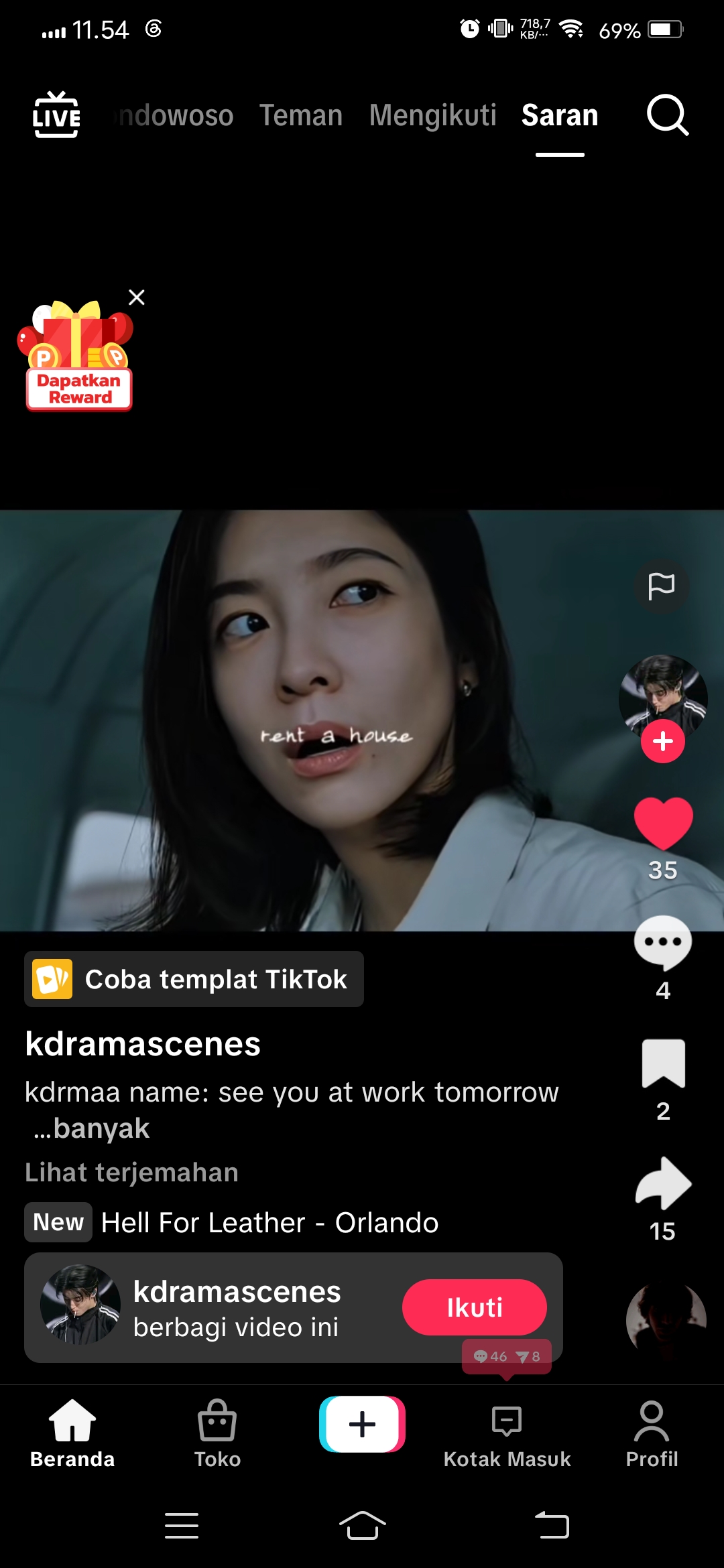Open the search magnifier

668,115
